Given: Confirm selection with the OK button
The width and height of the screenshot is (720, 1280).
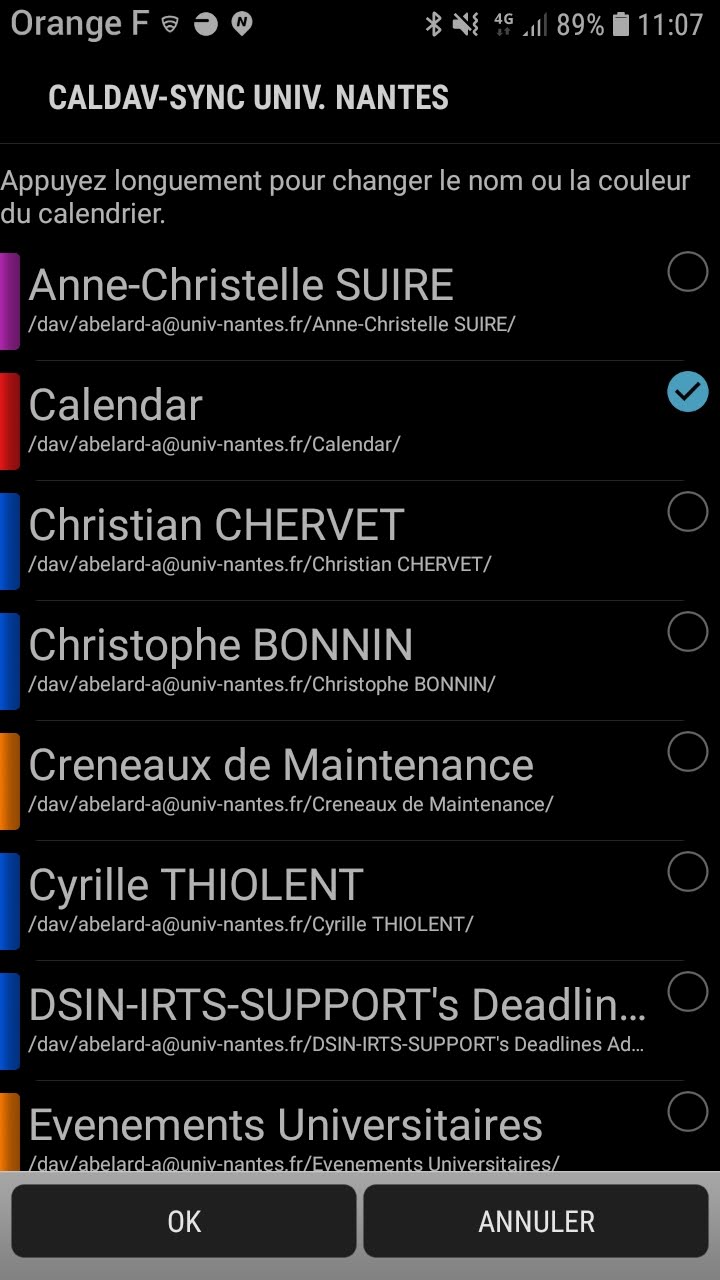Looking at the screenshot, I should pyautogui.click(x=184, y=1221).
